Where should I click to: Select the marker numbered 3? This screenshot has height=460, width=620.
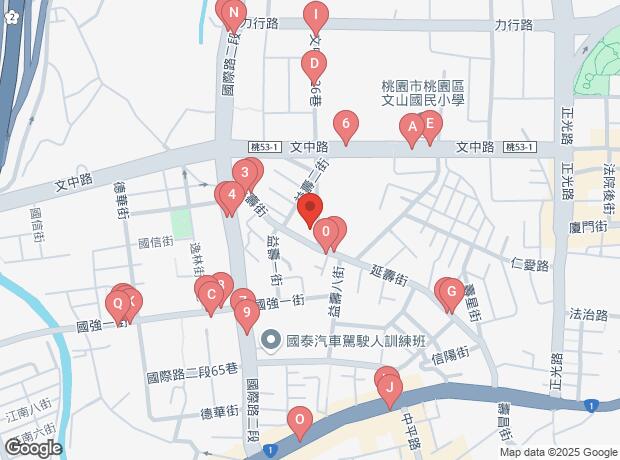pyautogui.click(x=244, y=173)
